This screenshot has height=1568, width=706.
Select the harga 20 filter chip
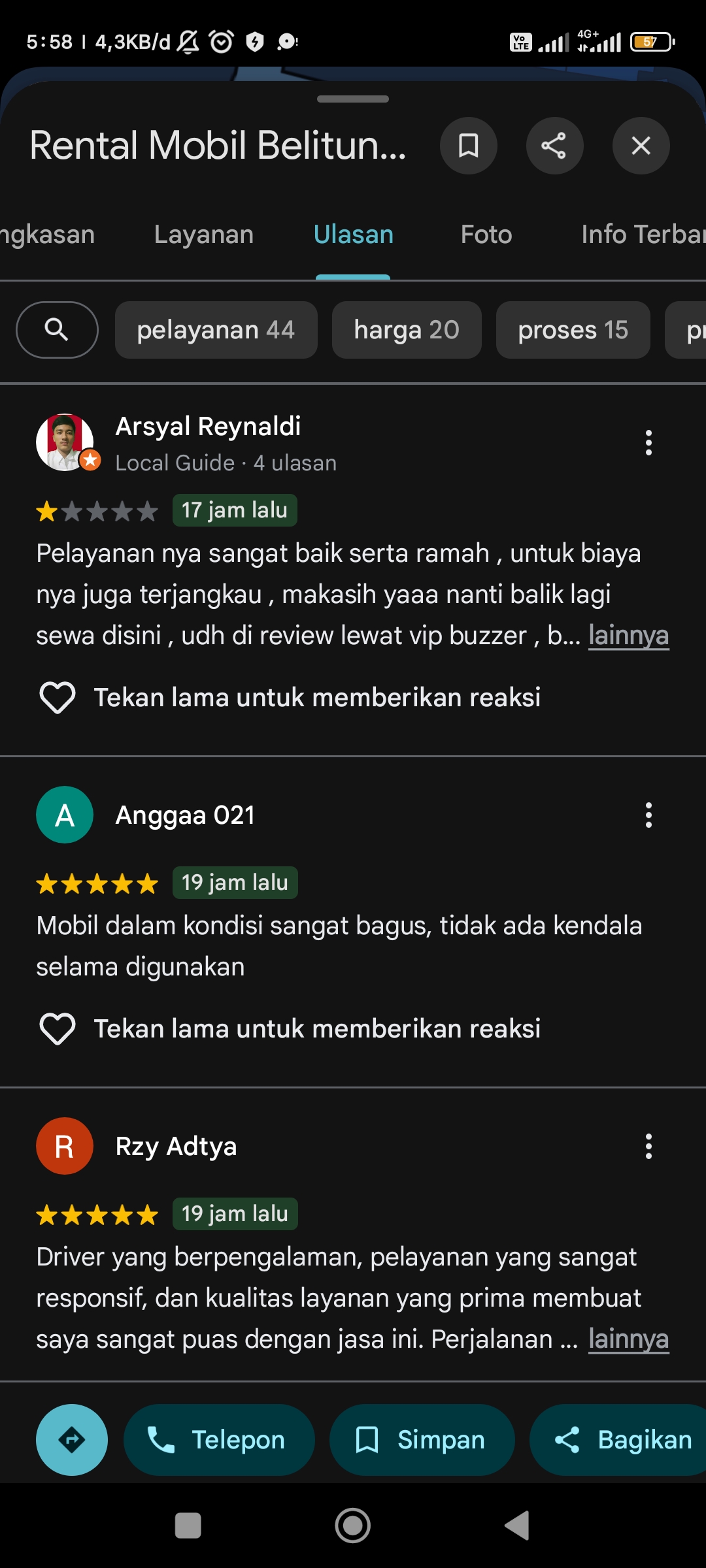[x=407, y=330]
